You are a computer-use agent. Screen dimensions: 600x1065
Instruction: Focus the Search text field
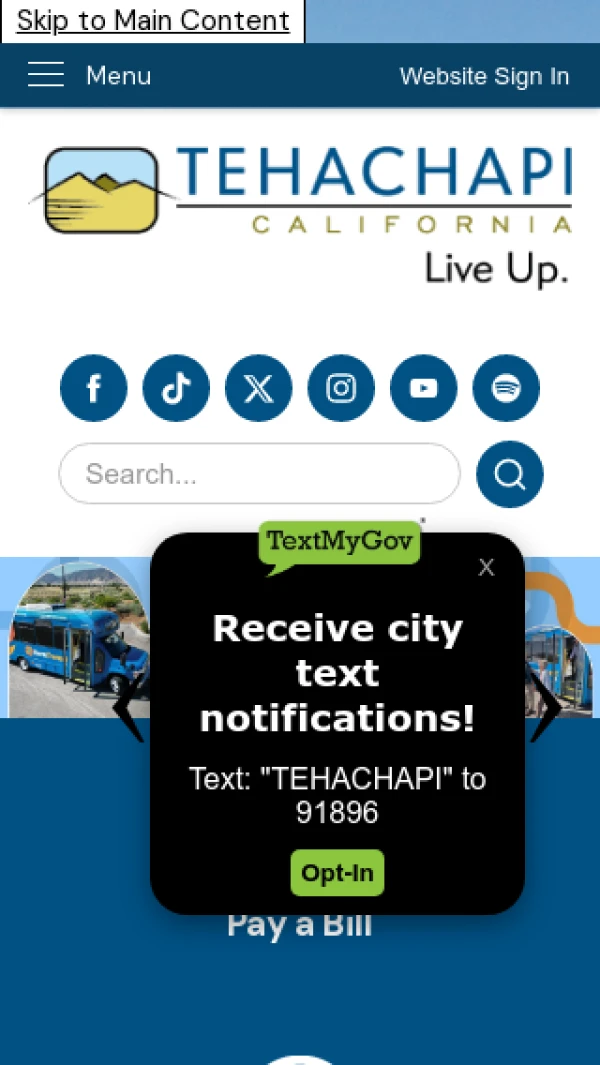(259, 474)
